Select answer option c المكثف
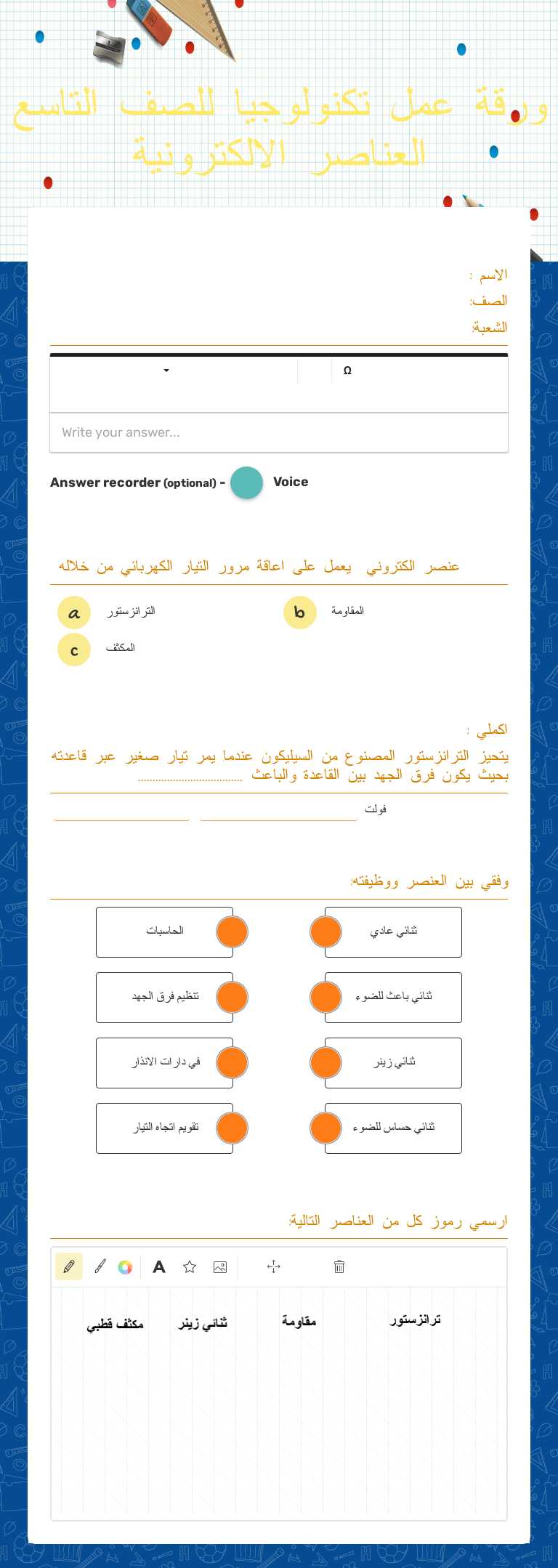Image resolution: width=558 pixels, height=1568 pixels. pos(73,650)
